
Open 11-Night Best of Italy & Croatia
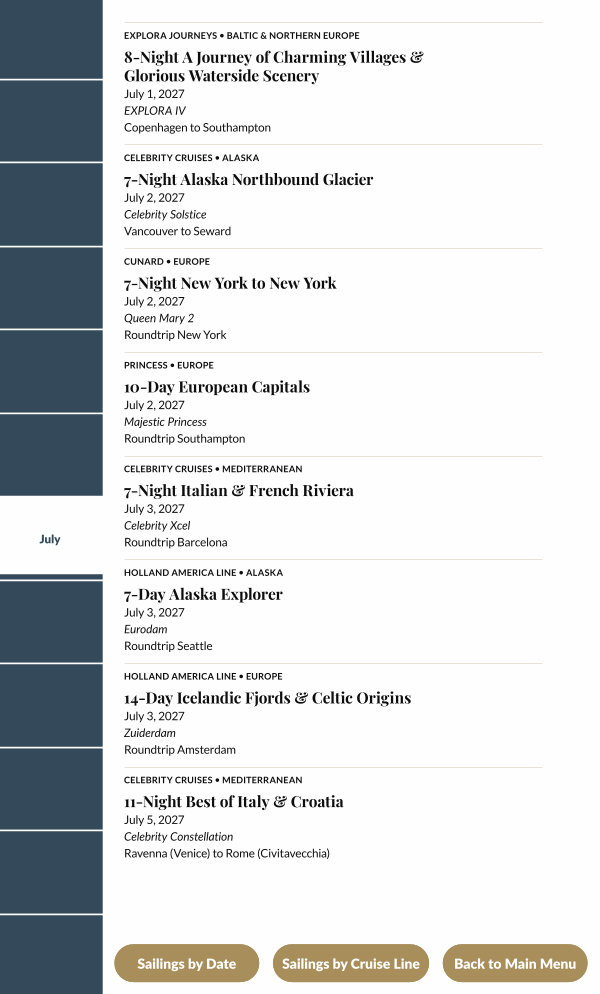233,802
